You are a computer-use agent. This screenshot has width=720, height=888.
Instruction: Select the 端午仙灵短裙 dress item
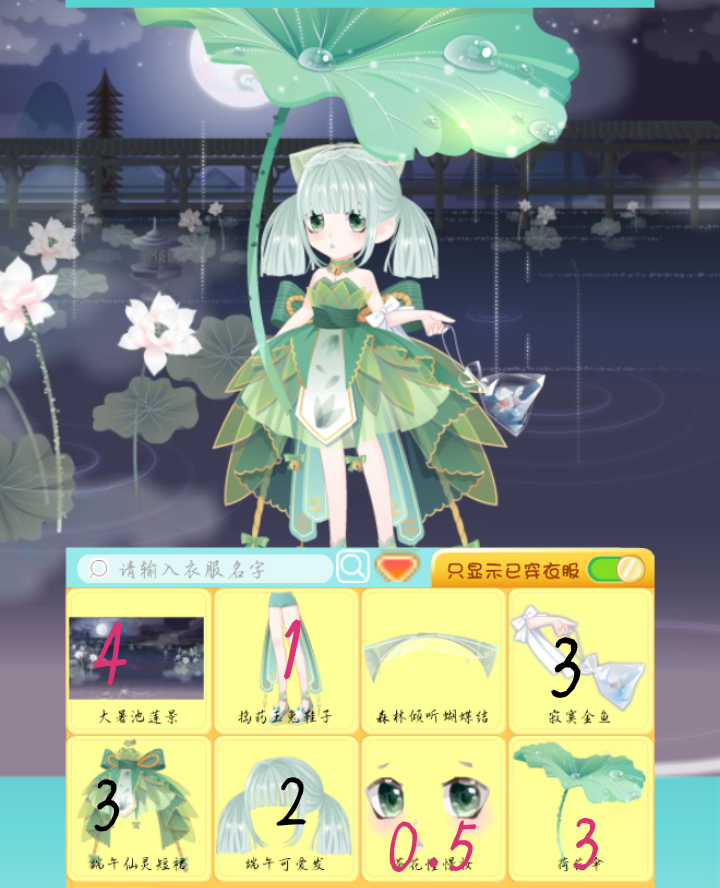(138, 808)
